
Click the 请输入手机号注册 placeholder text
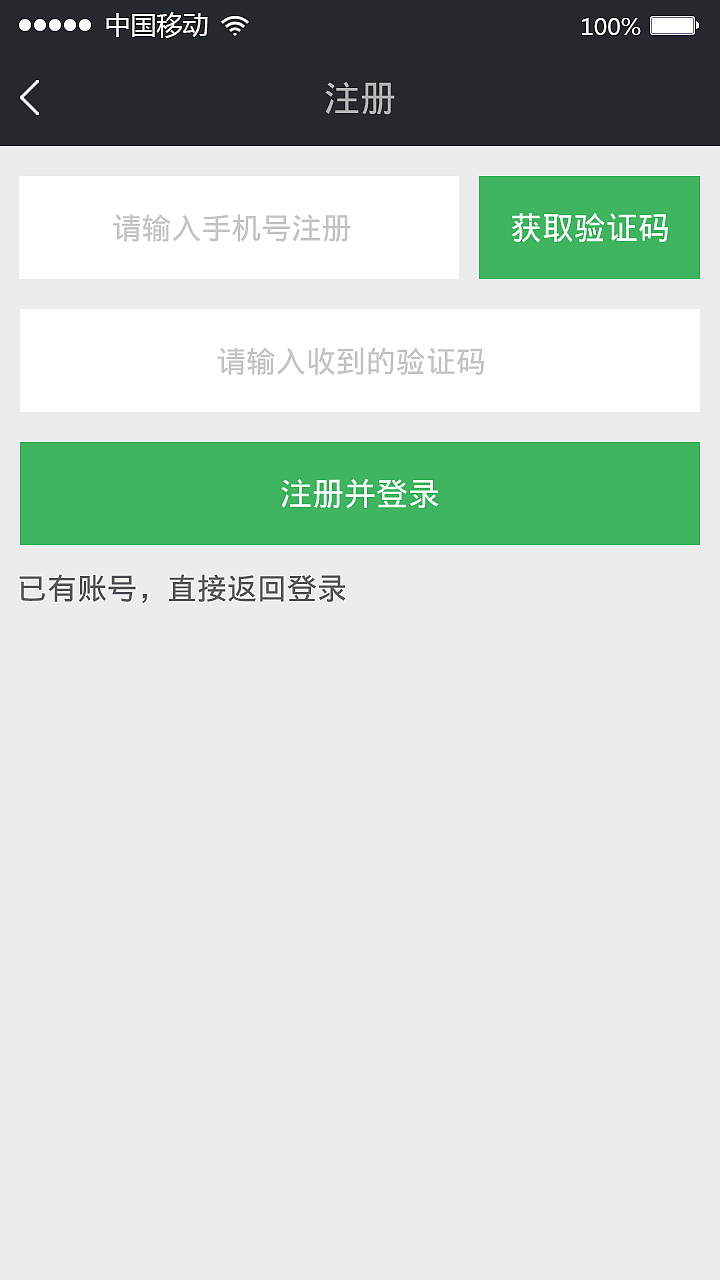230,228
